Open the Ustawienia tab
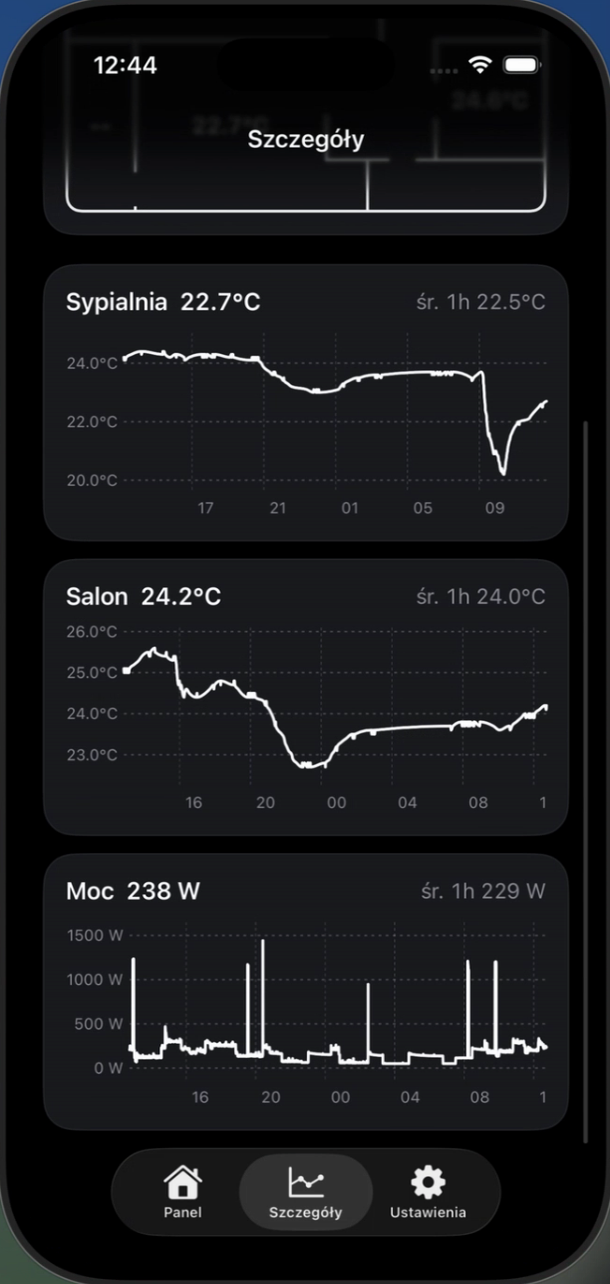 (x=428, y=1192)
